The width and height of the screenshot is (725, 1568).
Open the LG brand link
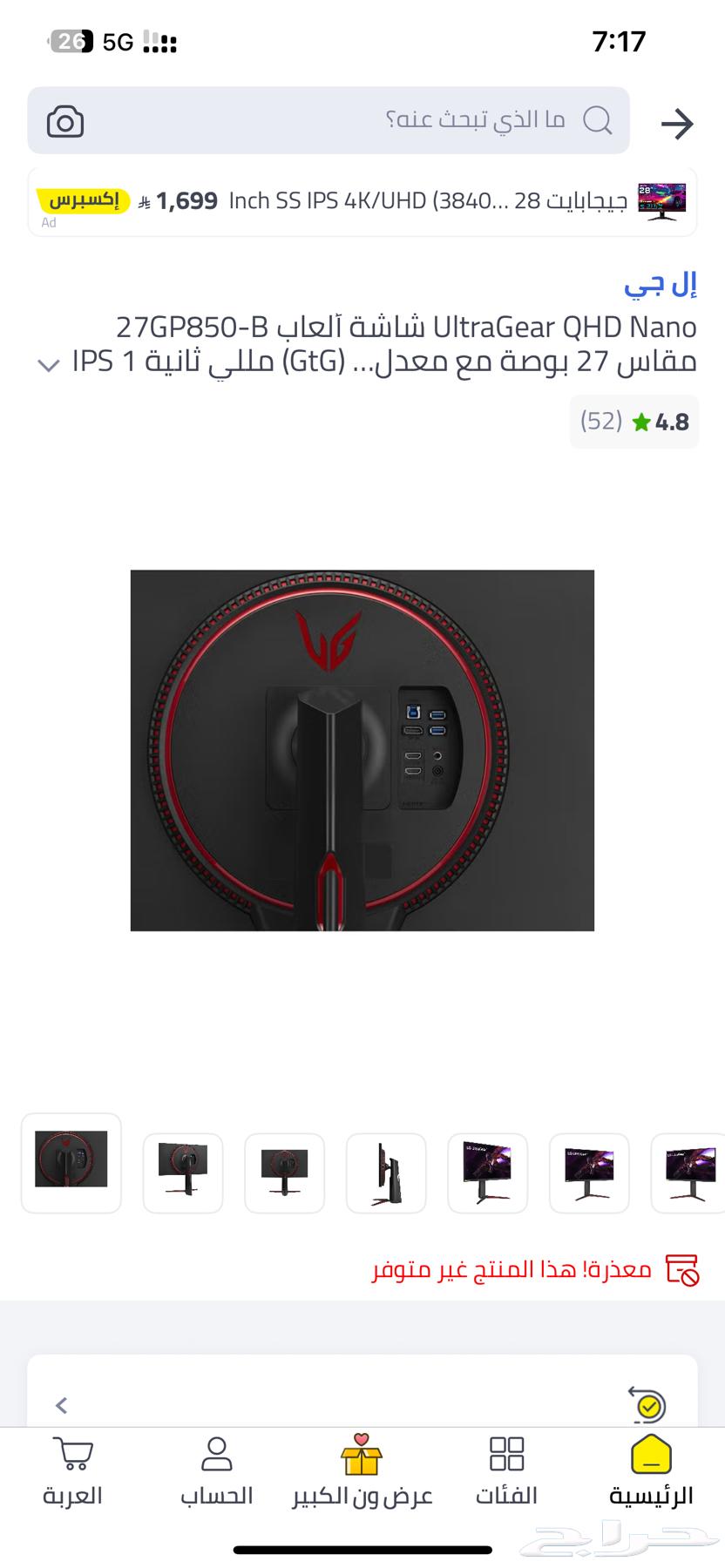click(660, 284)
